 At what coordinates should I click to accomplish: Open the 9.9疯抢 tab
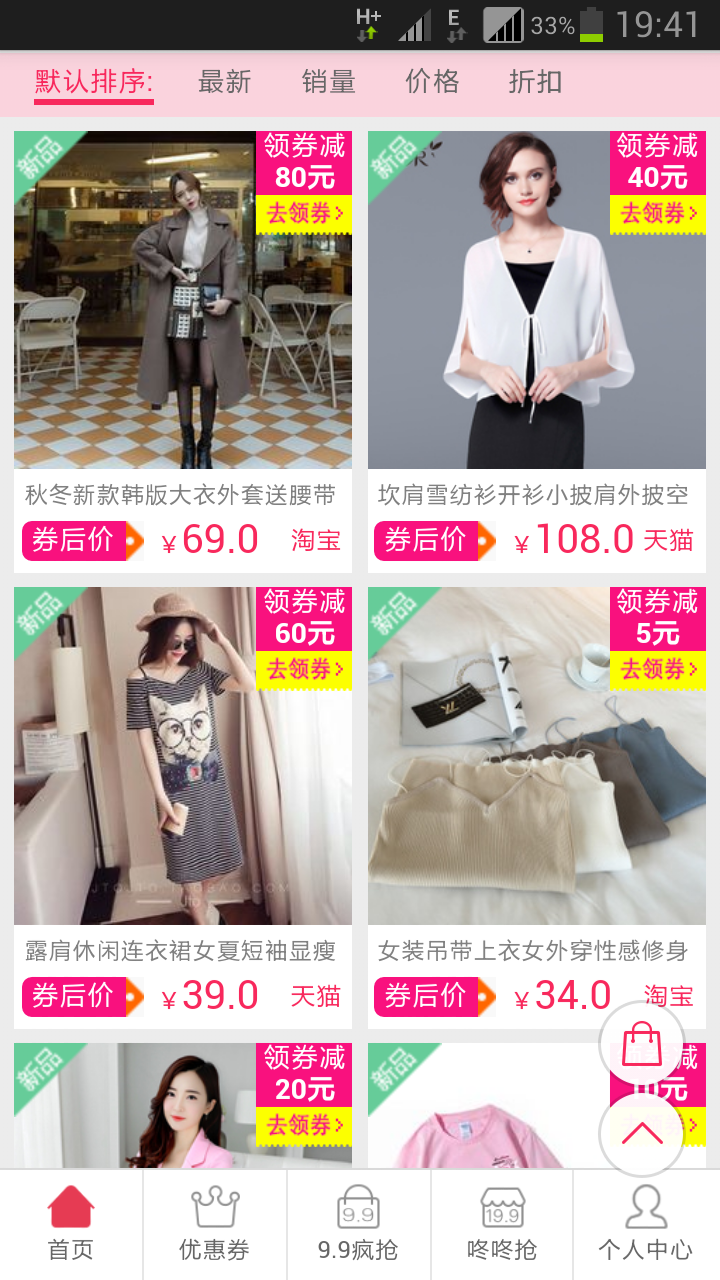[358, 1224]
